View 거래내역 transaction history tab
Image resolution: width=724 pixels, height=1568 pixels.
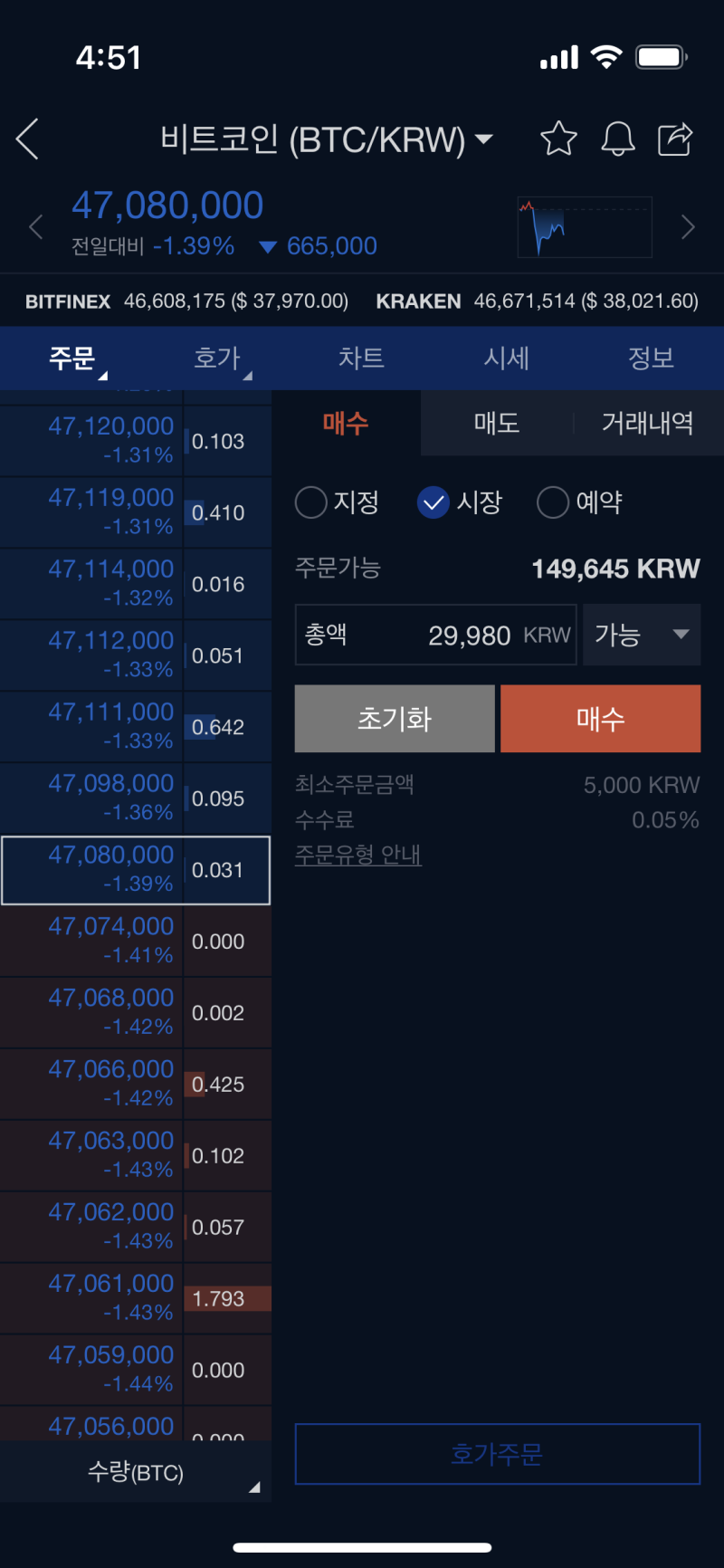(x=648, y=423)
